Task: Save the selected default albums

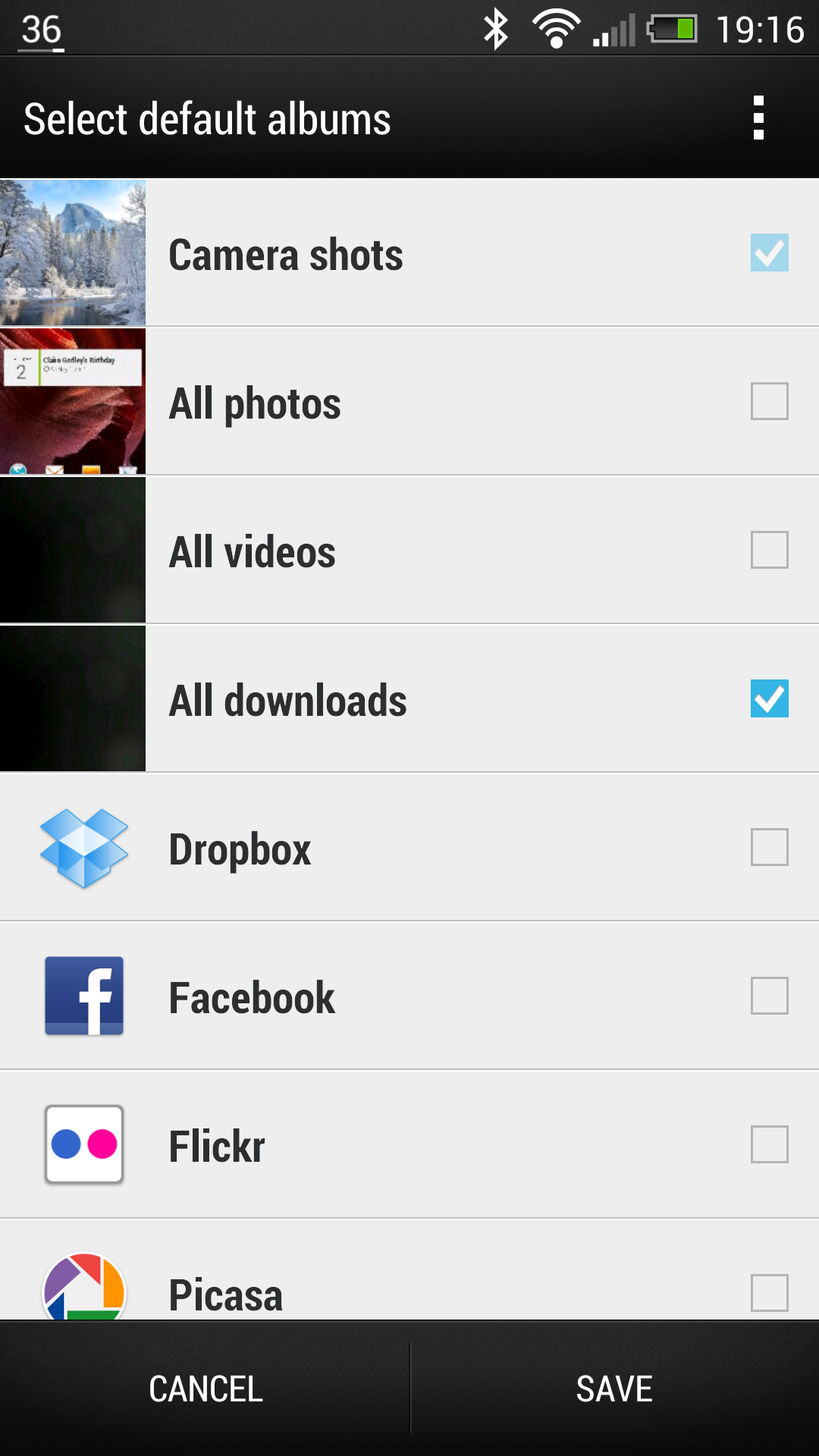Action: [x=614, y=1389]
